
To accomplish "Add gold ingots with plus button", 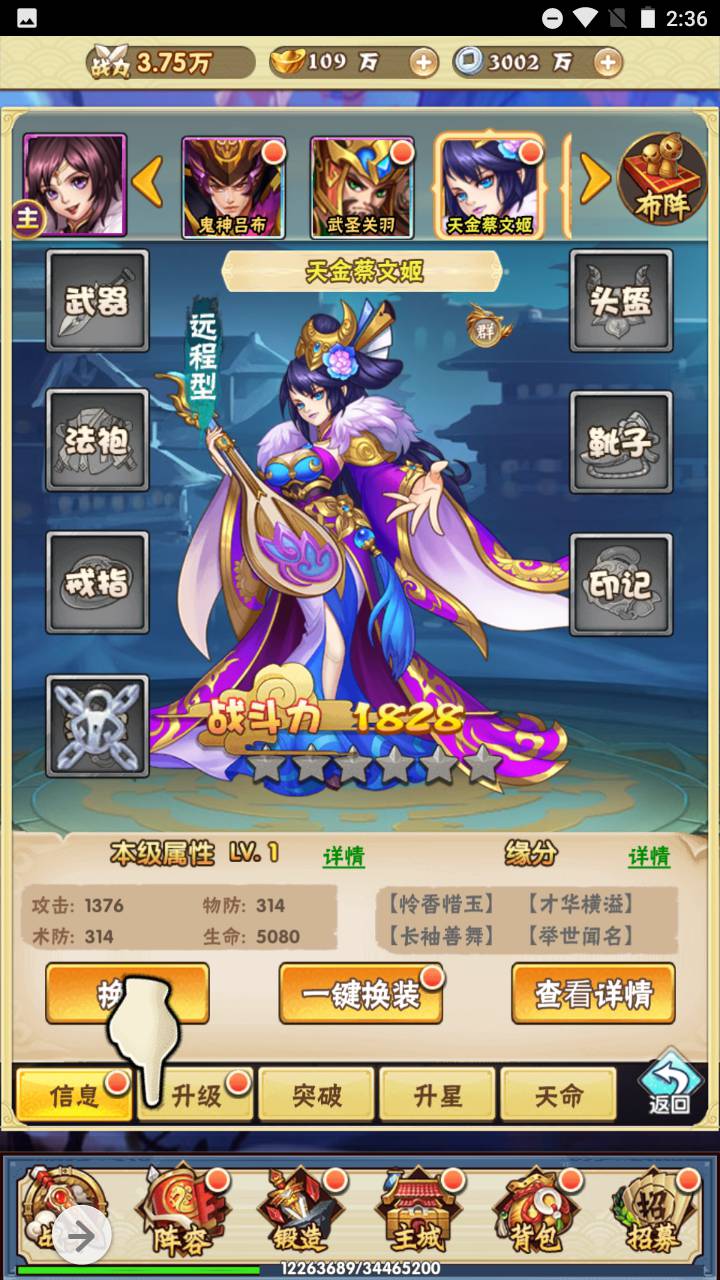I will tap(424, 63).
